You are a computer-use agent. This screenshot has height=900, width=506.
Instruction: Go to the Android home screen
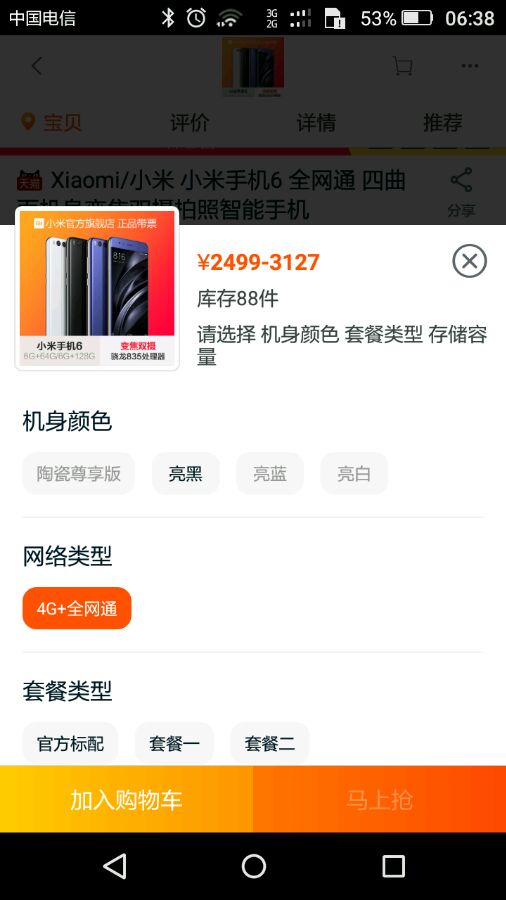(254, 866)
